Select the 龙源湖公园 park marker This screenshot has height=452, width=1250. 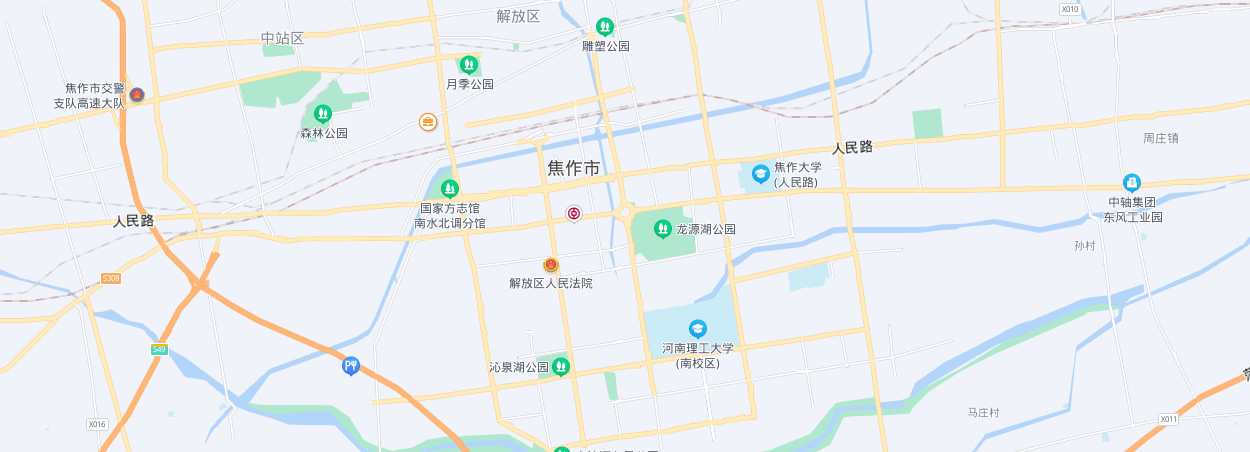pos(662,229)
